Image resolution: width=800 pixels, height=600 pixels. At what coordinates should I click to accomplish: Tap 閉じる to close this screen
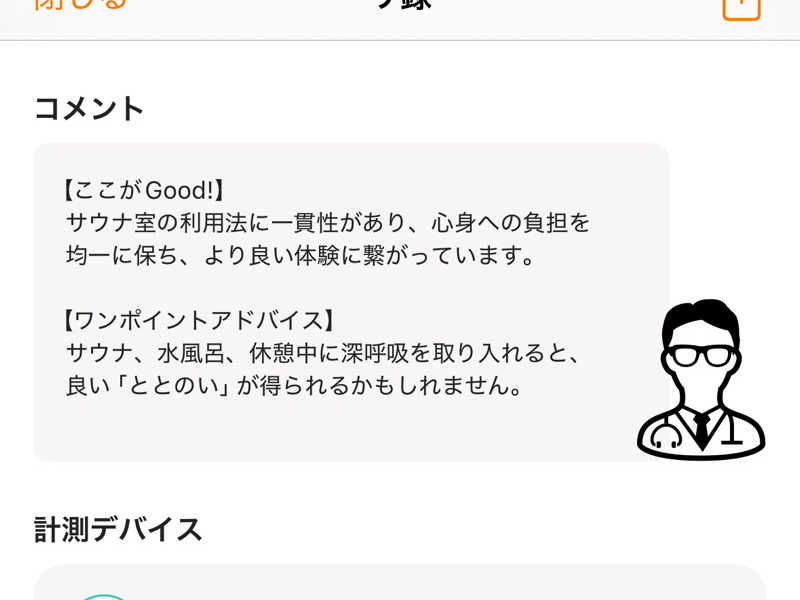tap(80, 5)
